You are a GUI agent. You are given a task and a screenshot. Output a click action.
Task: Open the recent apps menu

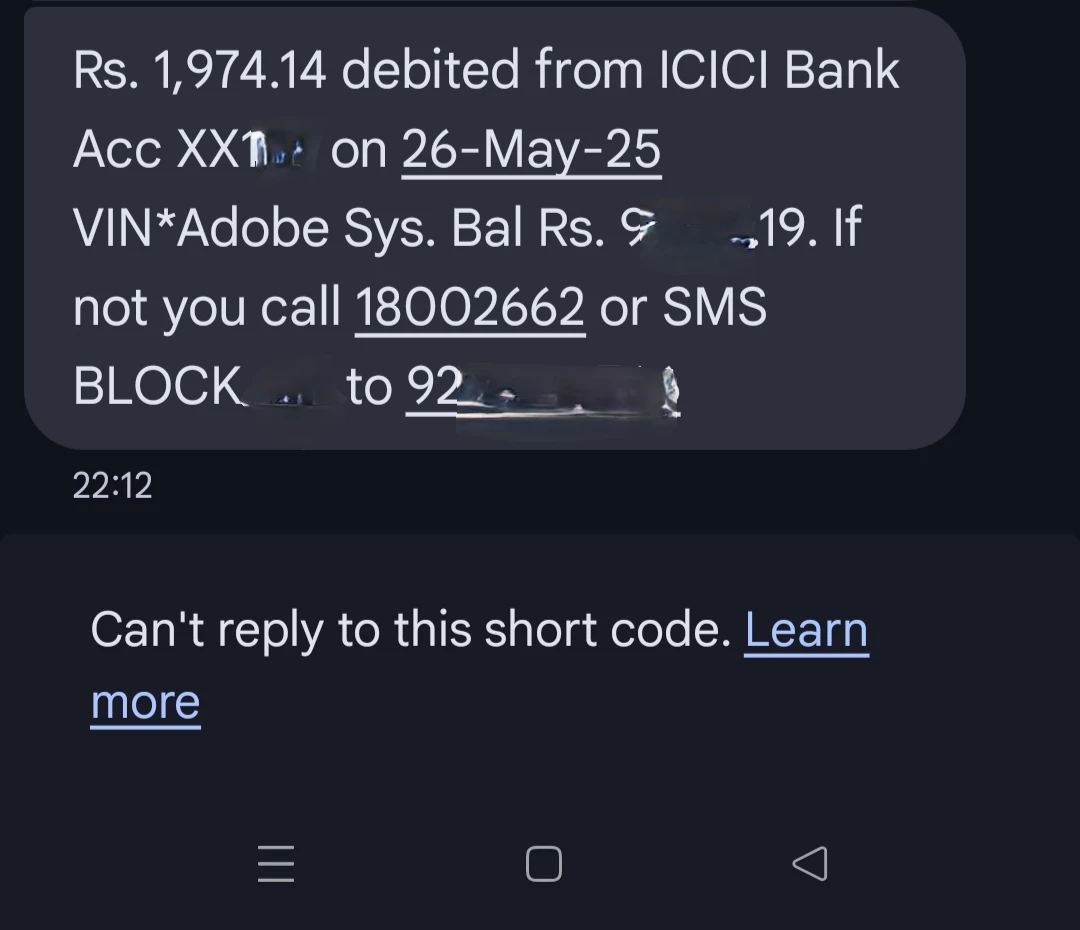276,864
